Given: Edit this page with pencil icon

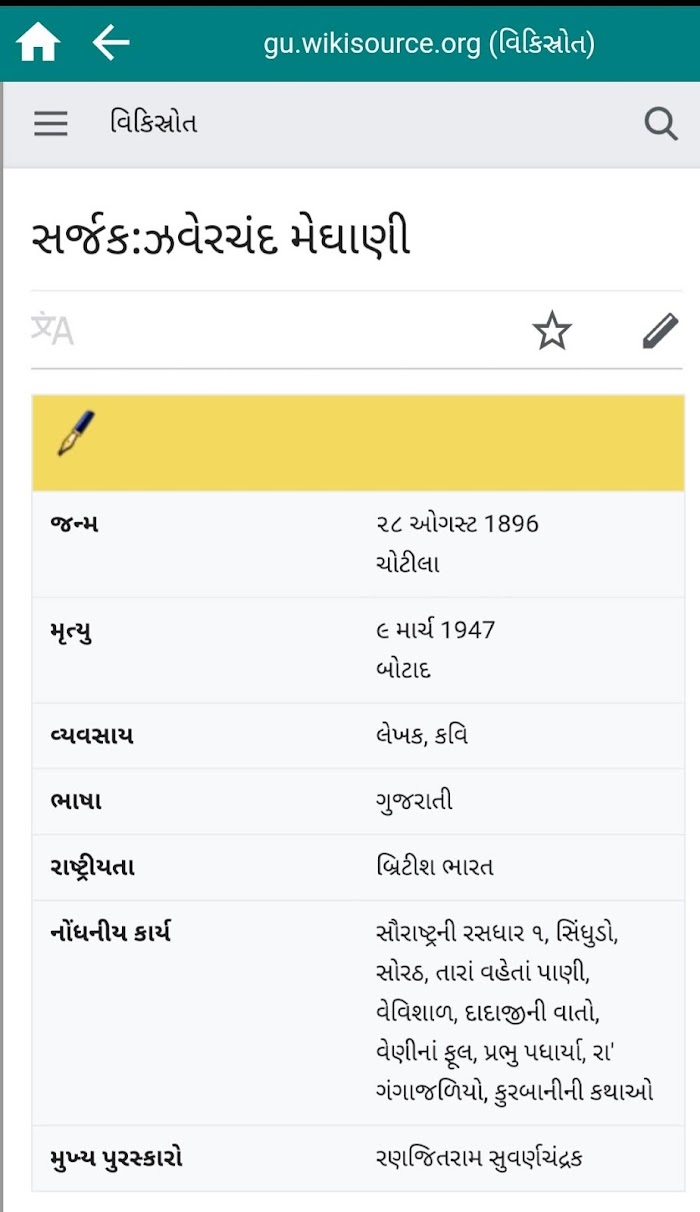Looking at the screenshot, I should pos(660,330).
